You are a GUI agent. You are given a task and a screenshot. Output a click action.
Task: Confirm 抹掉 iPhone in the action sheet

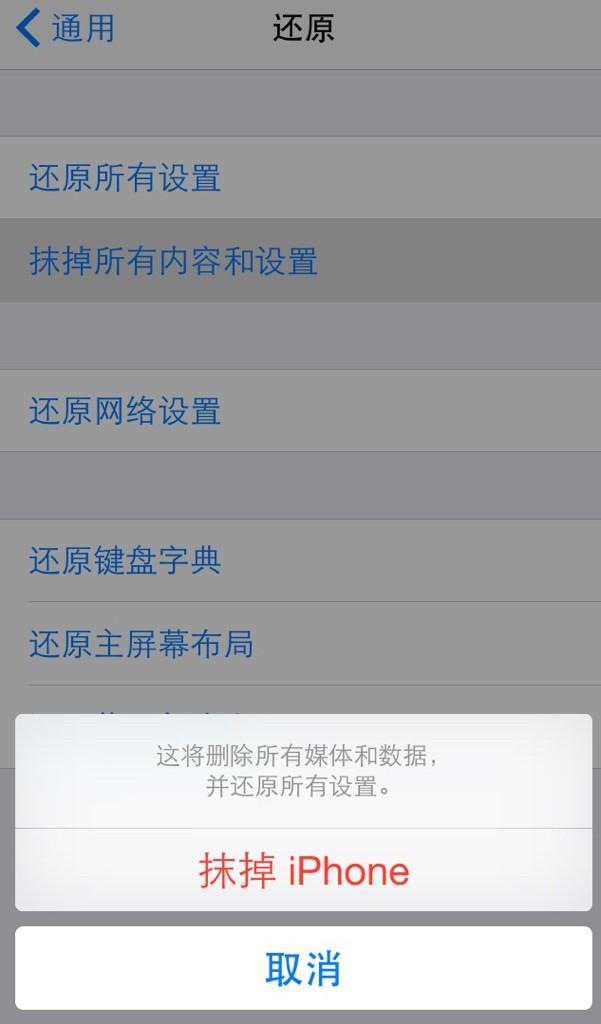tap(304, 870)
